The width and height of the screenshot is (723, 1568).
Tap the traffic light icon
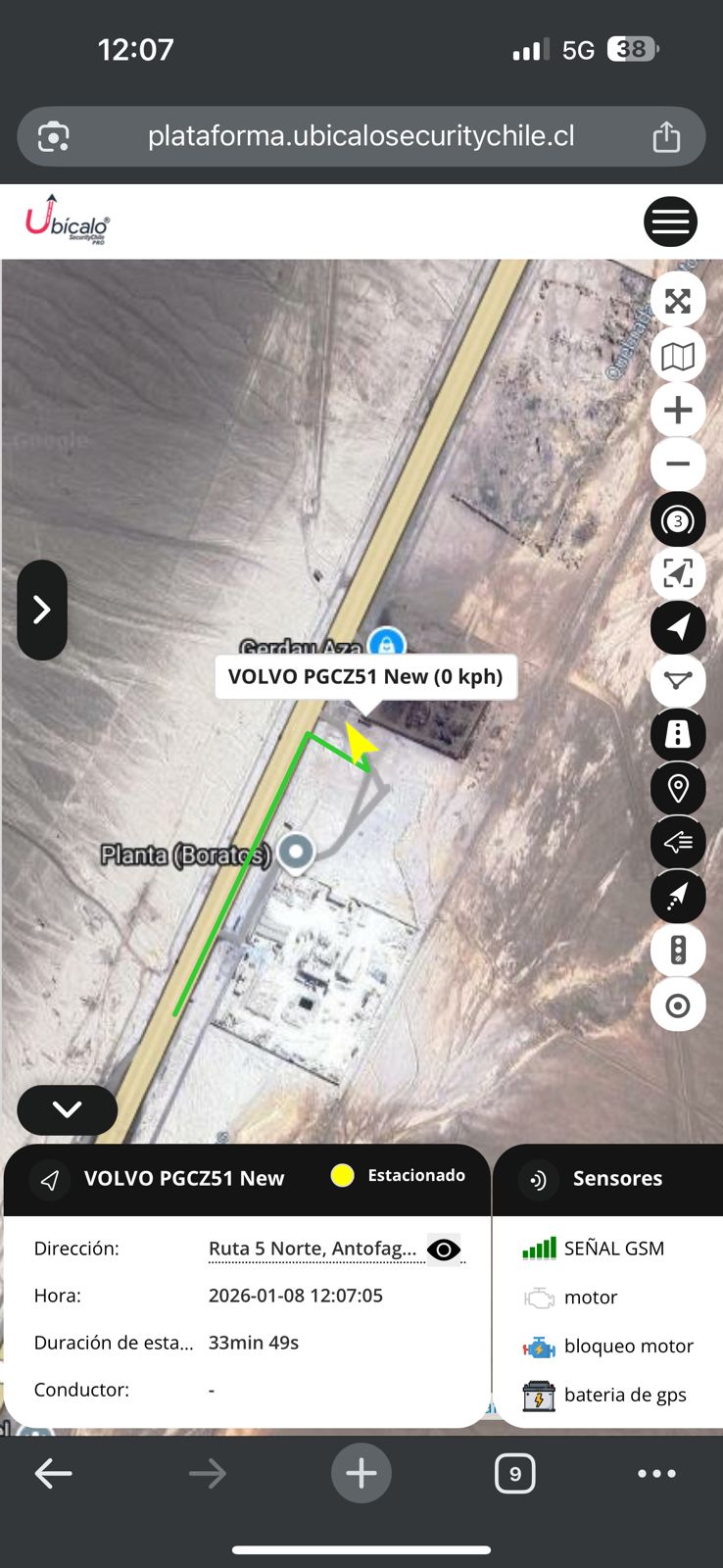point(678,950)
